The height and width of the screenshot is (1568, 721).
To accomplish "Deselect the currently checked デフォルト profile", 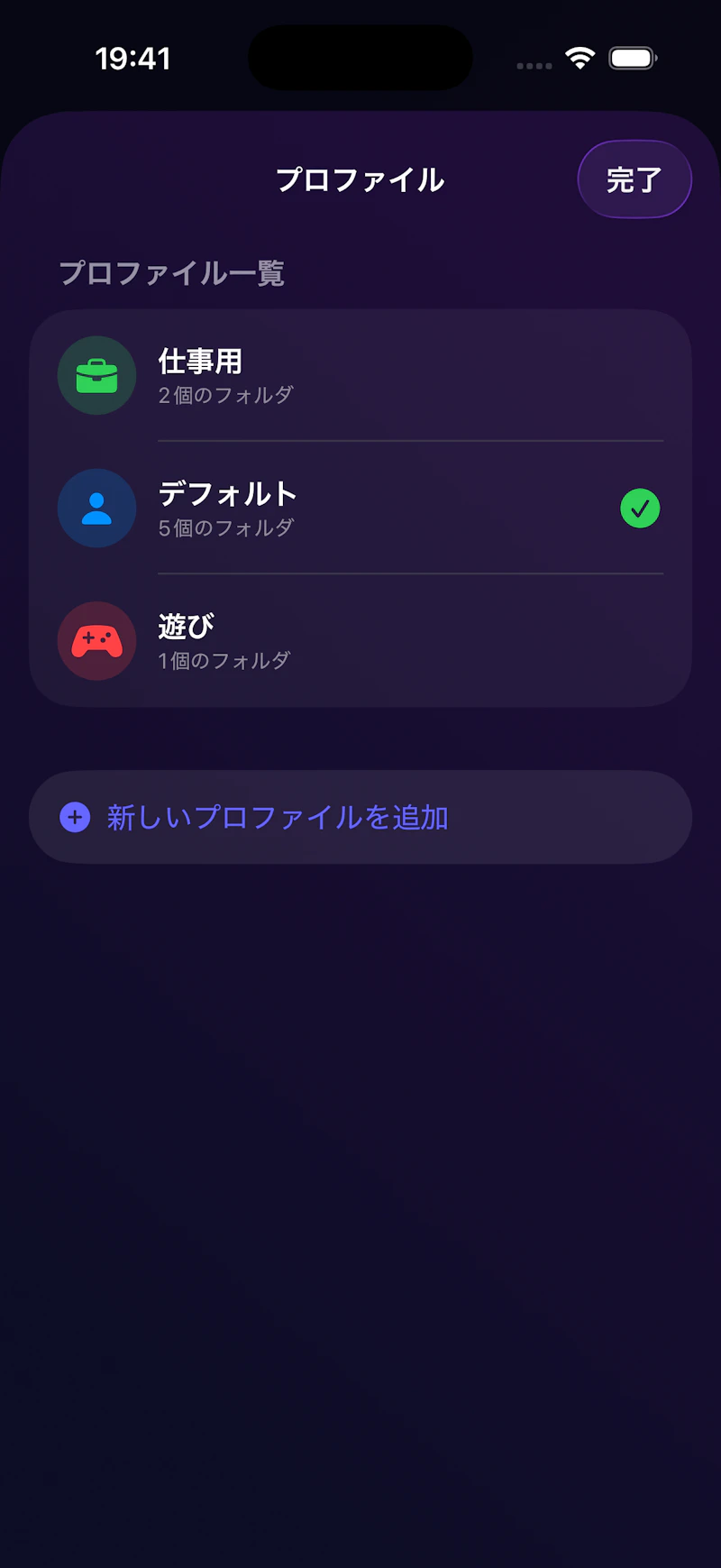I will pyautogui.click(x=360, y=508).
